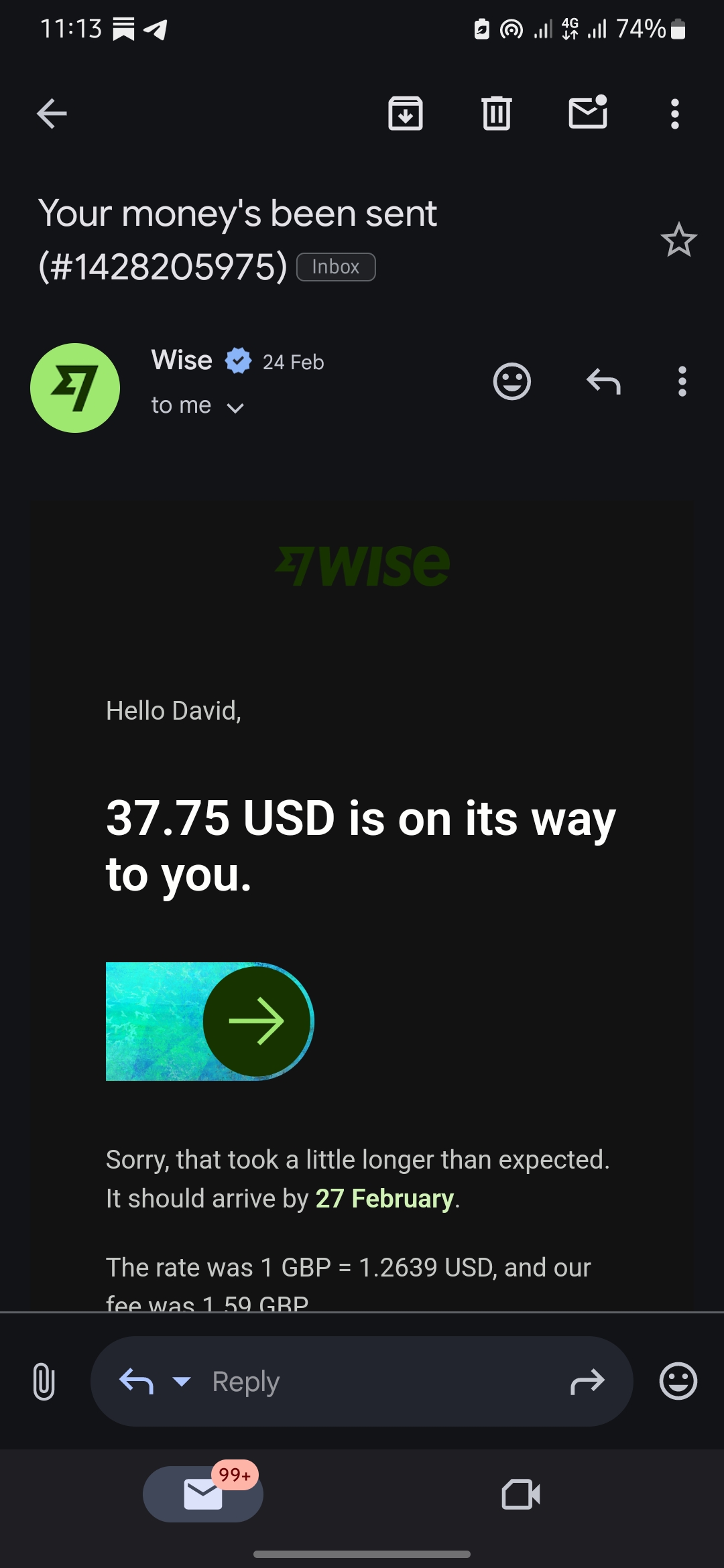Viewport: 724px width, 1568px height.
Task: Go back to the inbox list
Action: coord(52,113)
